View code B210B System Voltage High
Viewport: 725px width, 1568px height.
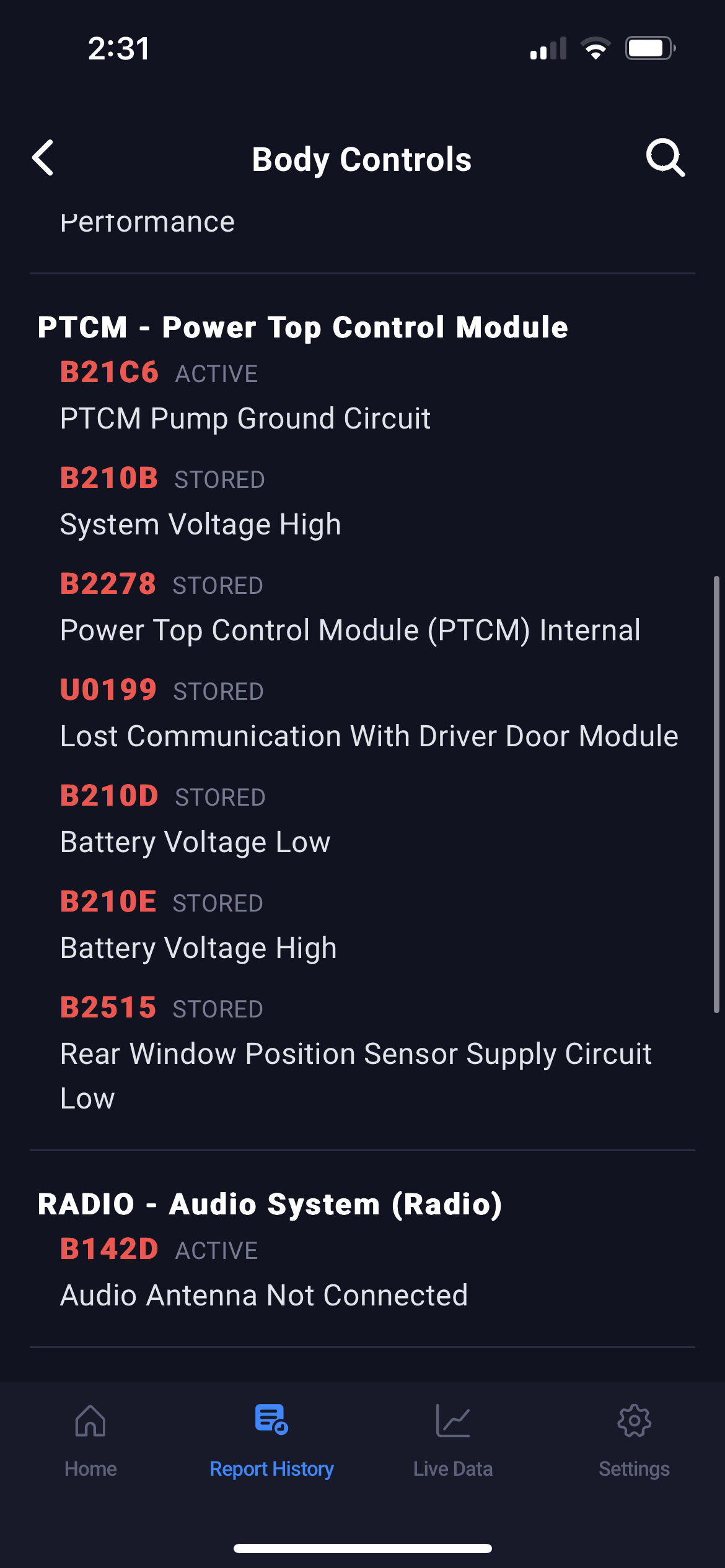(x=201, y=502)
